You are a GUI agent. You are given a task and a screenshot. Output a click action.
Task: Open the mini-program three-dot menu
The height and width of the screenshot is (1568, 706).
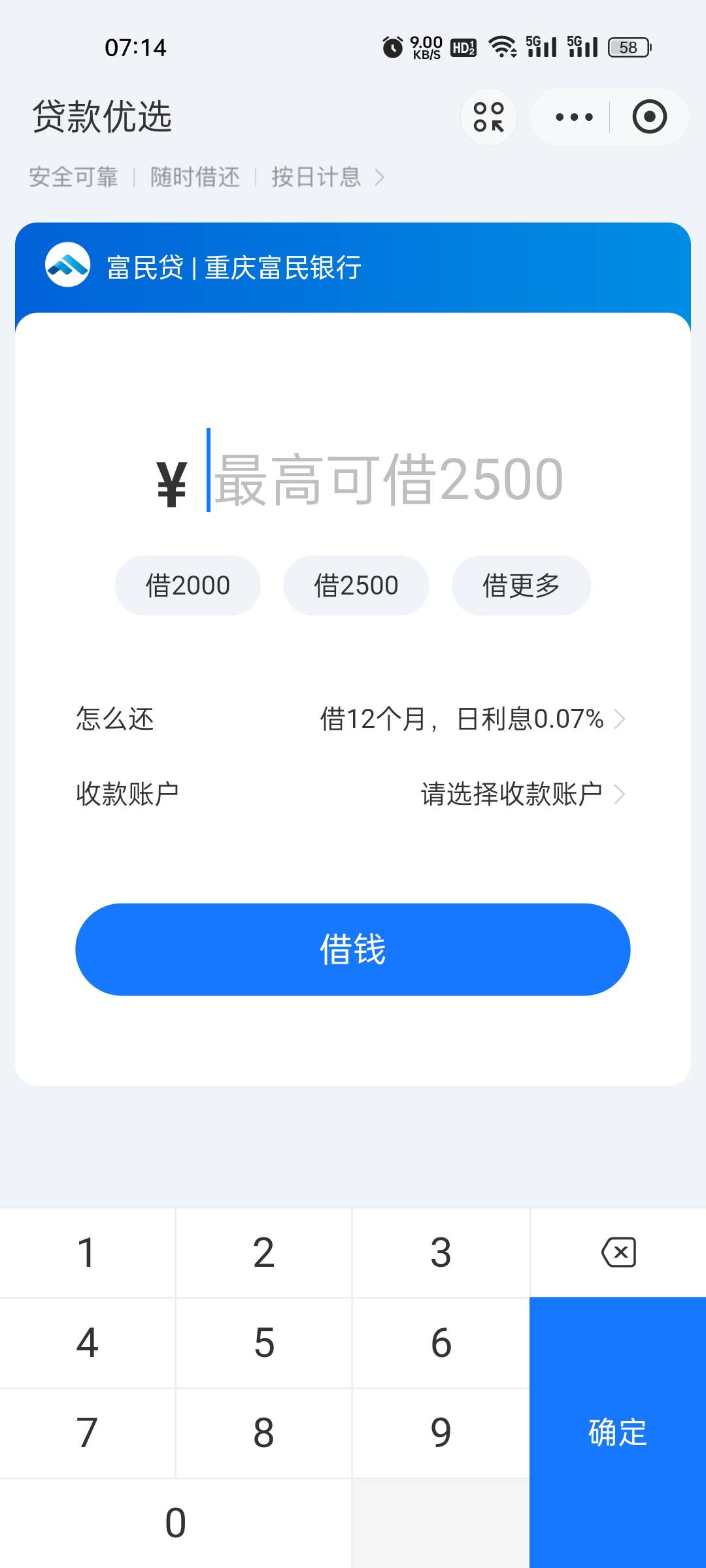(x=574, y=117)
